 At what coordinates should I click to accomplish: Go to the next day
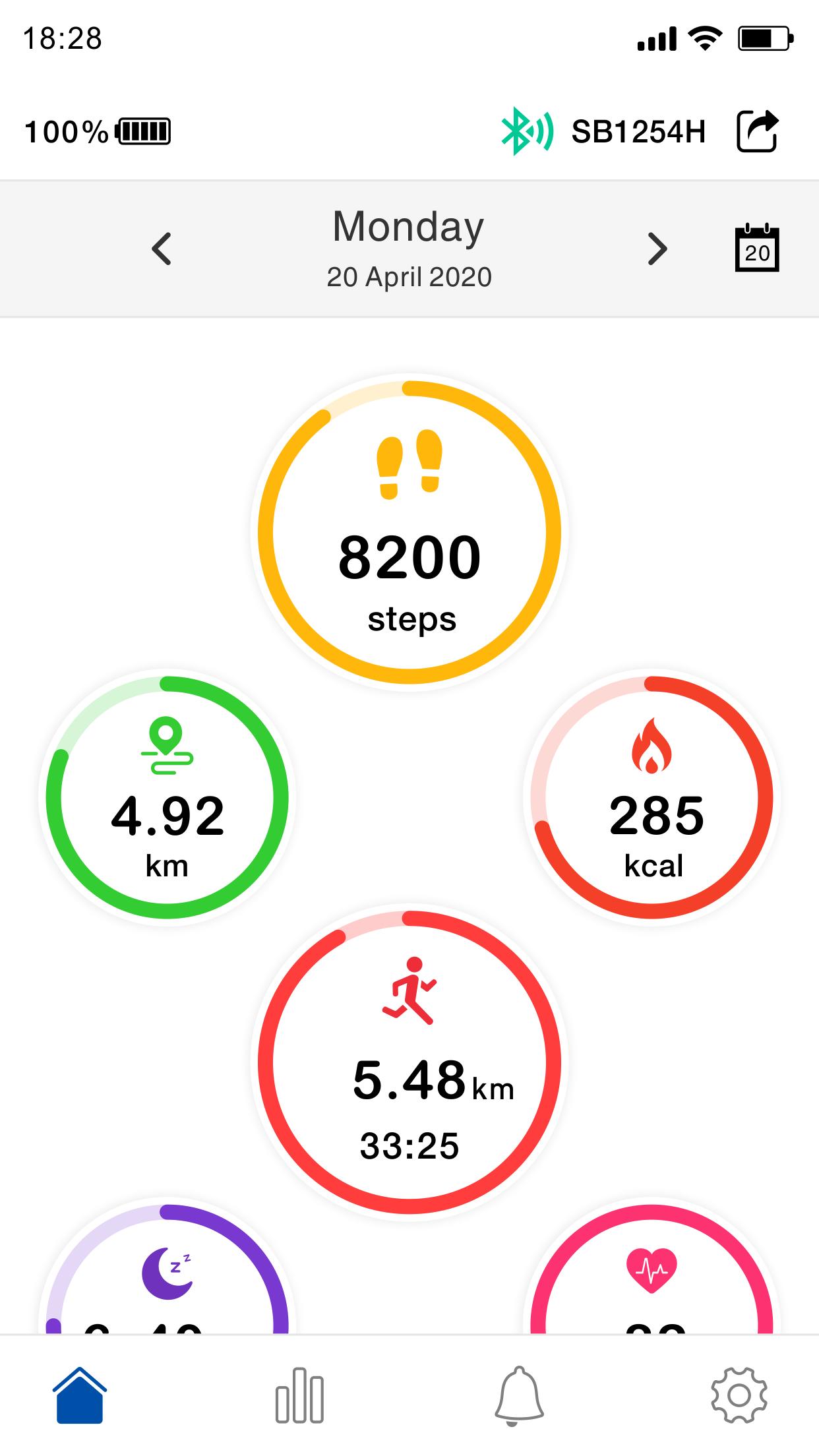pyautogui.click(x=657, y=249)
